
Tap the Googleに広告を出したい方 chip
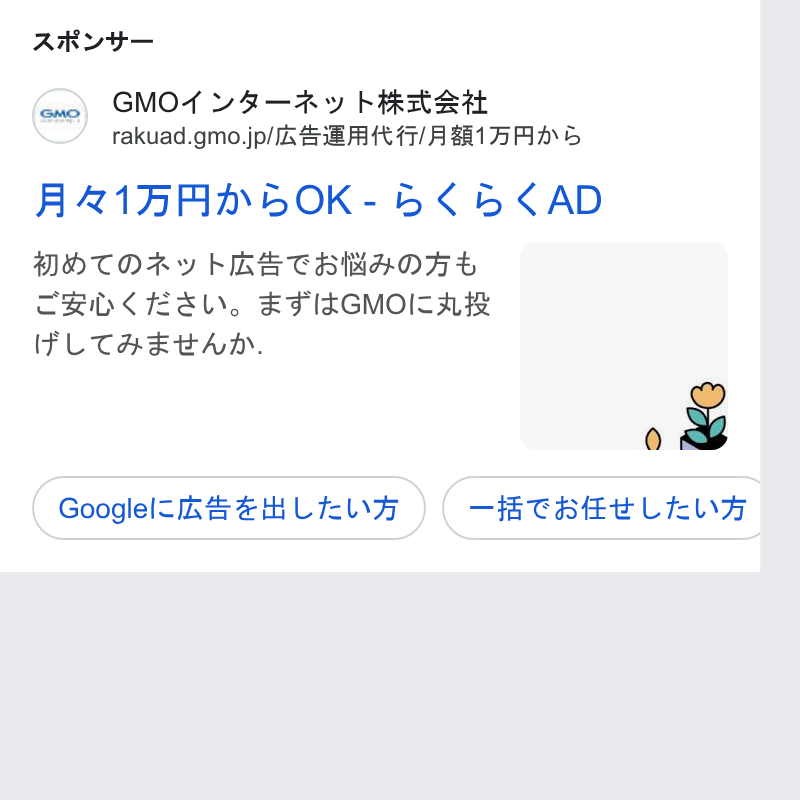pos(229,508)
